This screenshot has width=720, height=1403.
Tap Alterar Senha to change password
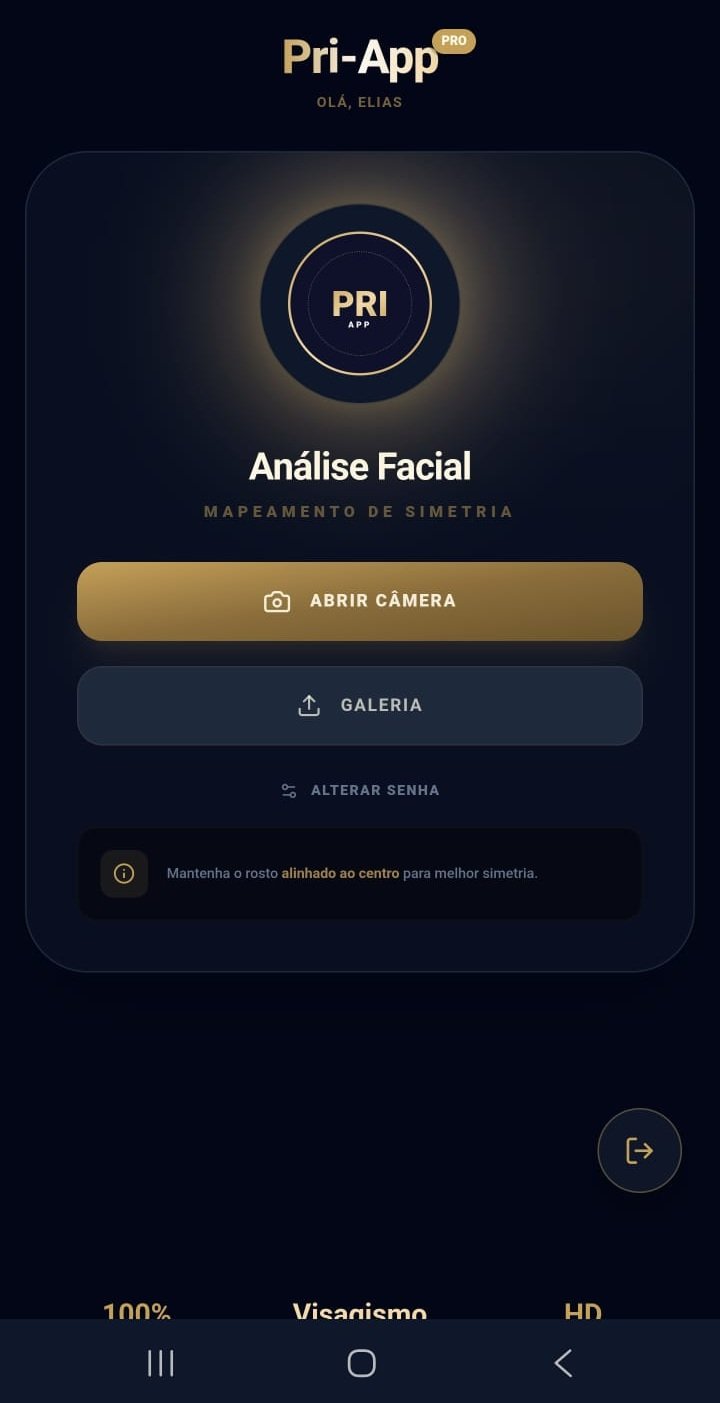[x=360, y=790]
